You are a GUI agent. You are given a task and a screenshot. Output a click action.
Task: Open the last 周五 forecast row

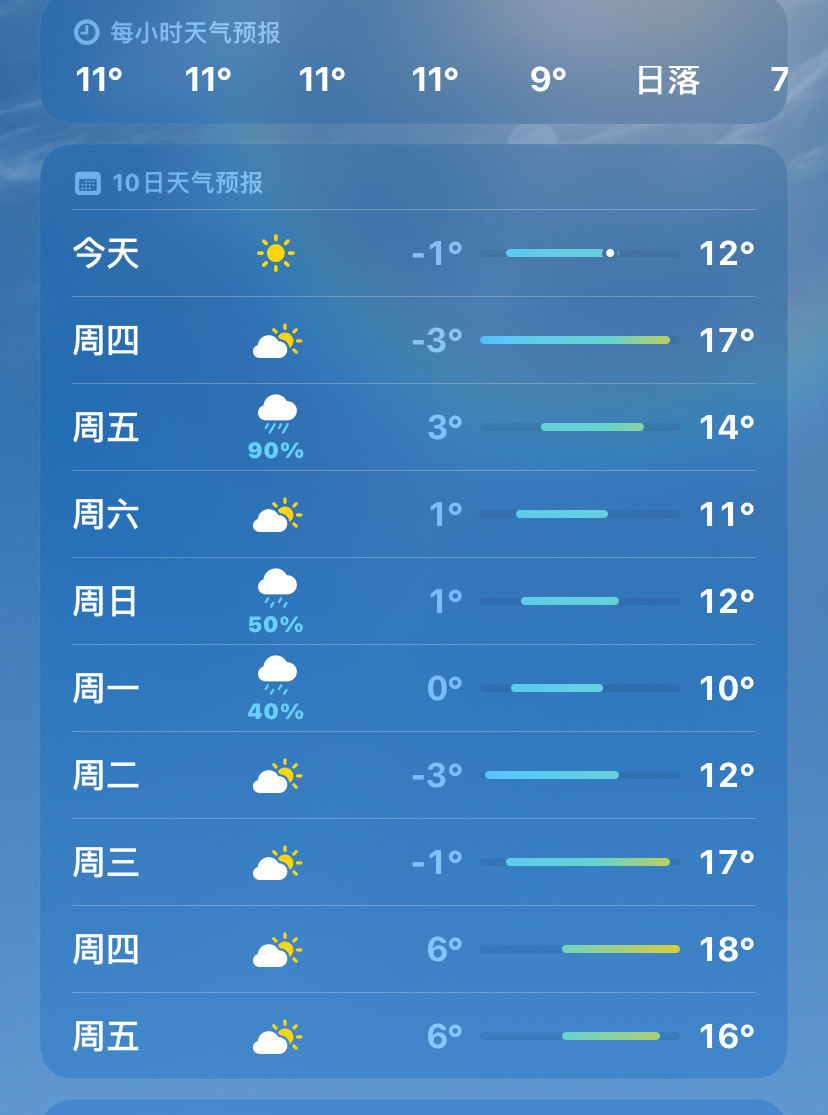point(413,1036)
